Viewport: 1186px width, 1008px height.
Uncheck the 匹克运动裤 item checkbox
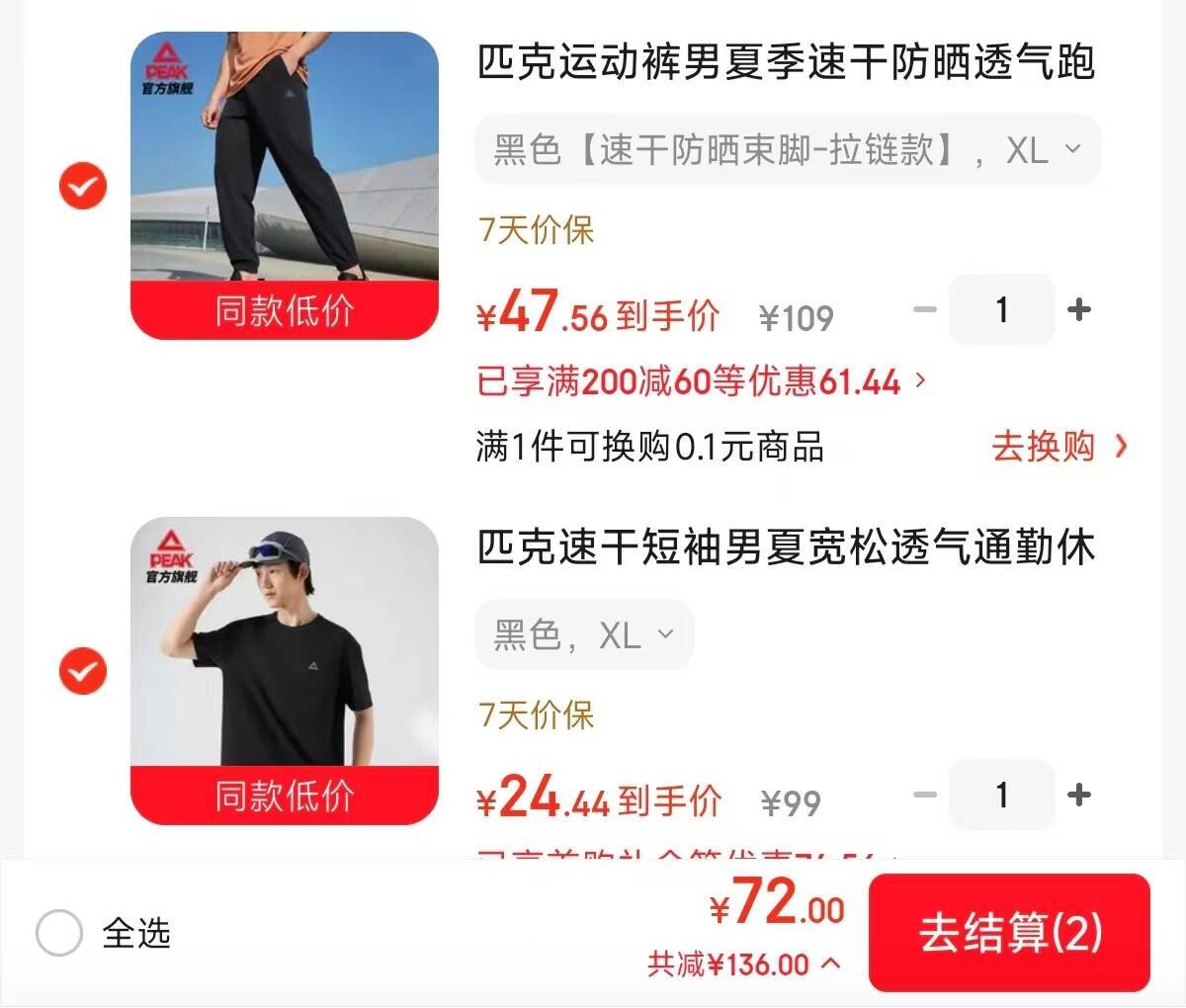(x=83, y=186)
